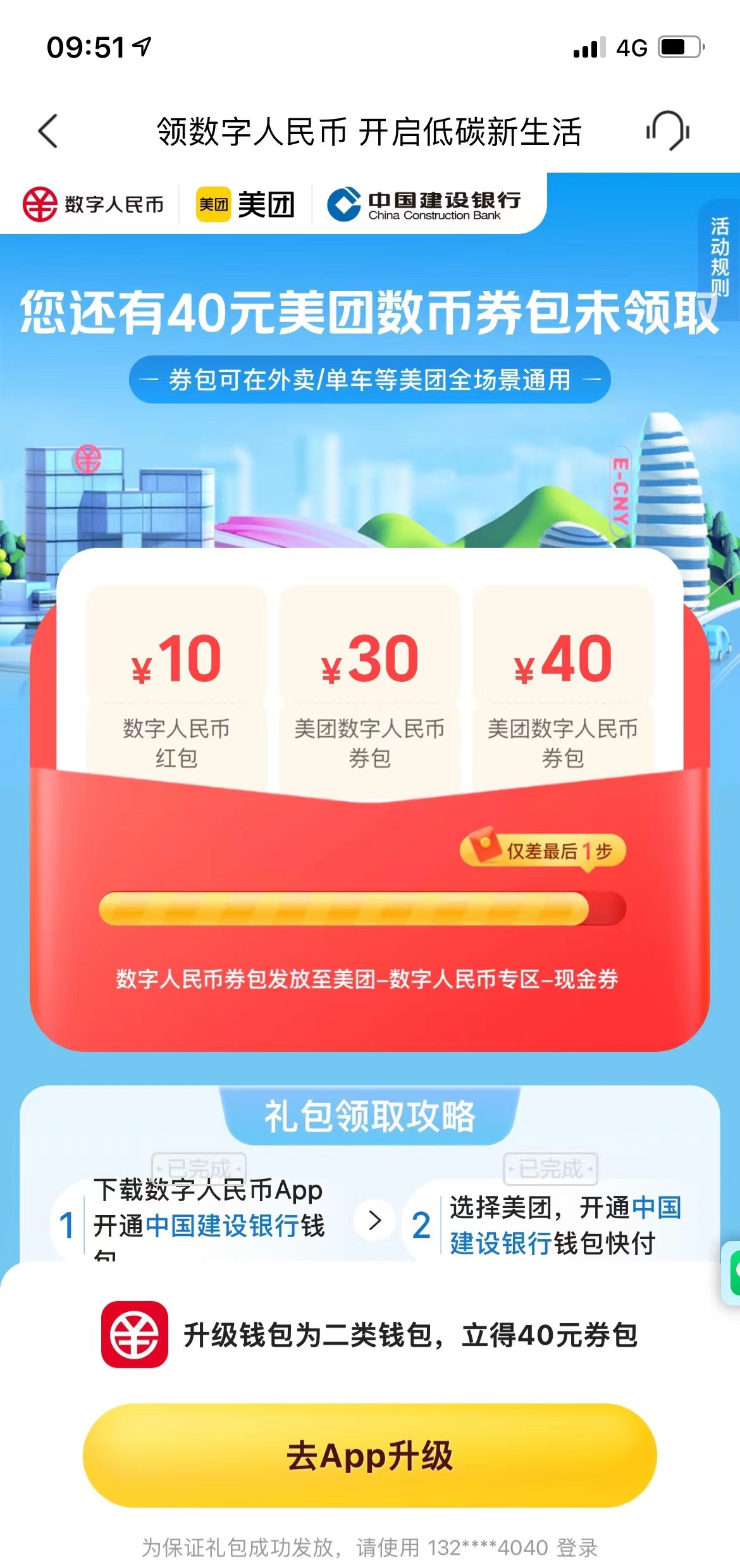The width and height of the screenshot is (740, 1568).
Task: Go back using the top-left arrow
Action: 48,132
